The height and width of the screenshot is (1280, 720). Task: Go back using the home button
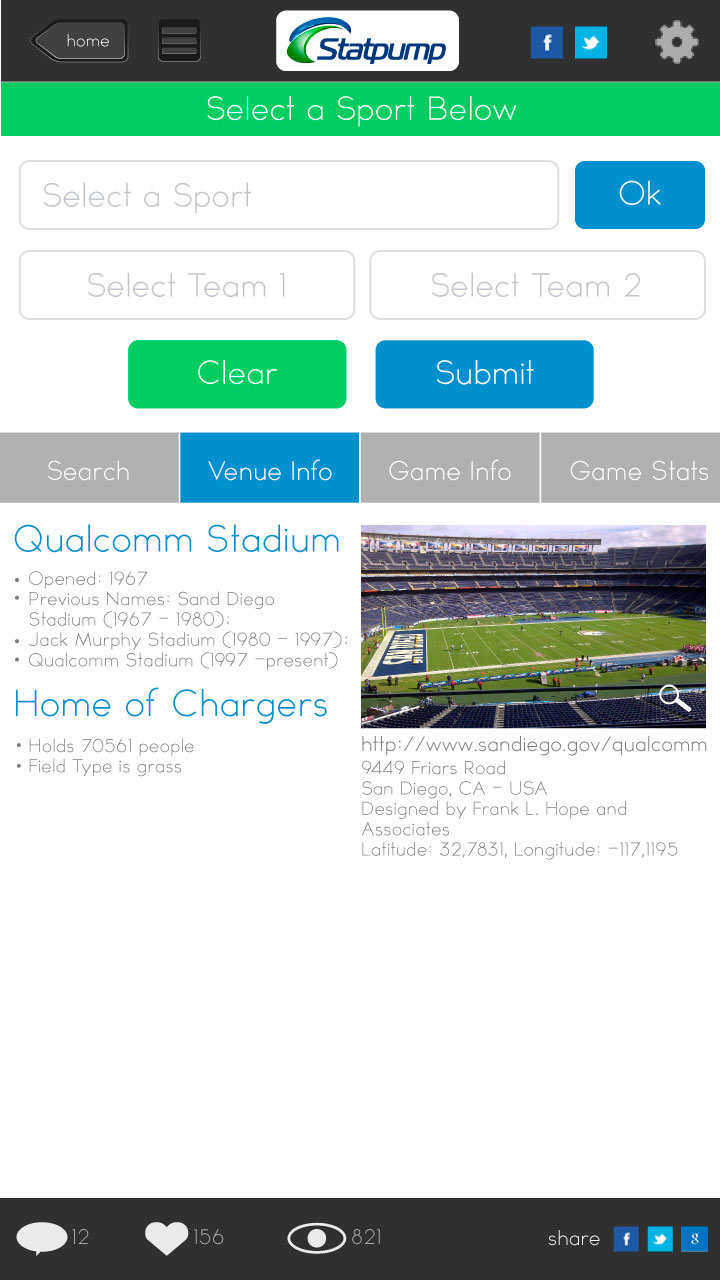point(80,41)
